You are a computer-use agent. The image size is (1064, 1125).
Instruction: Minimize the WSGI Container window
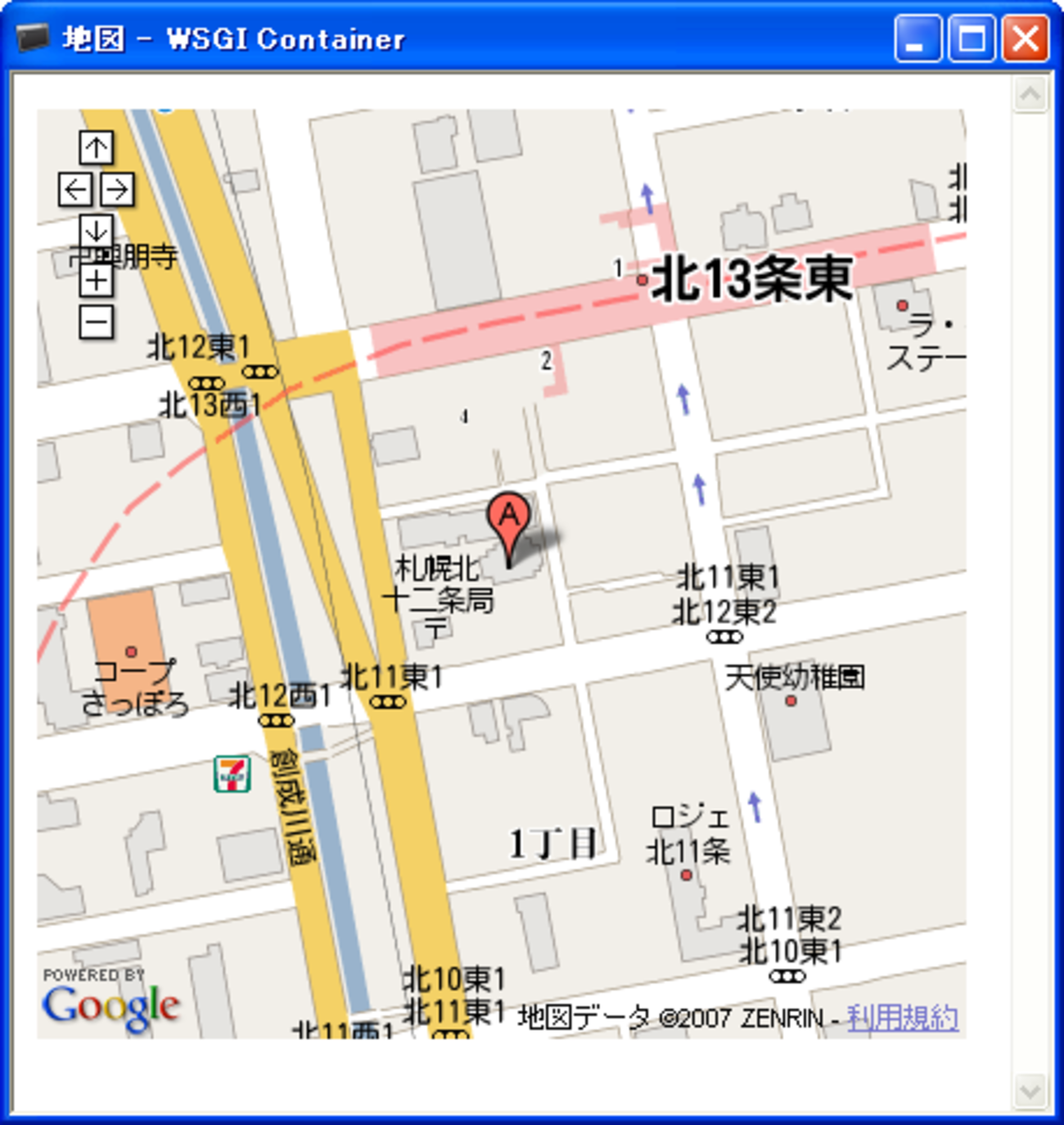[x=917, y=38]
